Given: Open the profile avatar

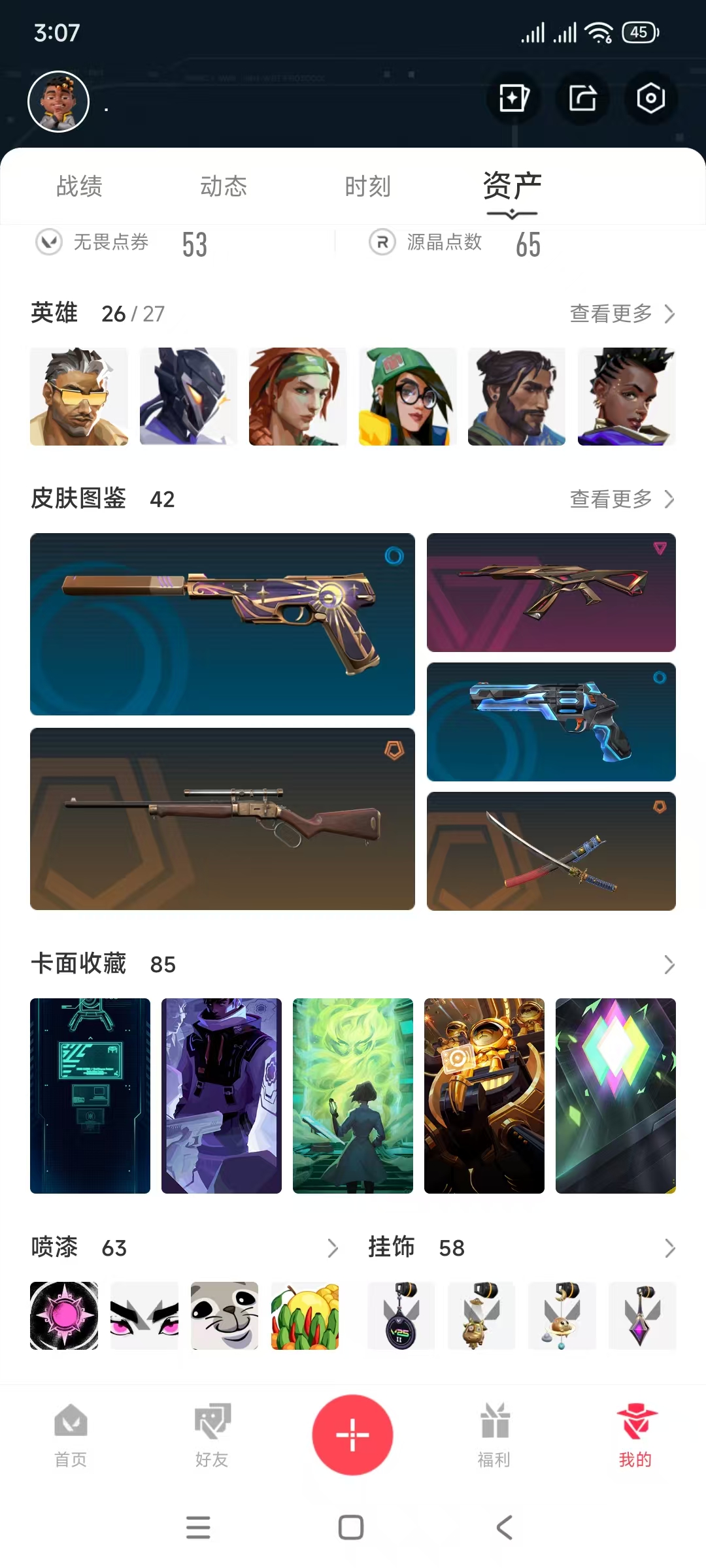Looking at the screenshot, I should (x=59, y=102).
